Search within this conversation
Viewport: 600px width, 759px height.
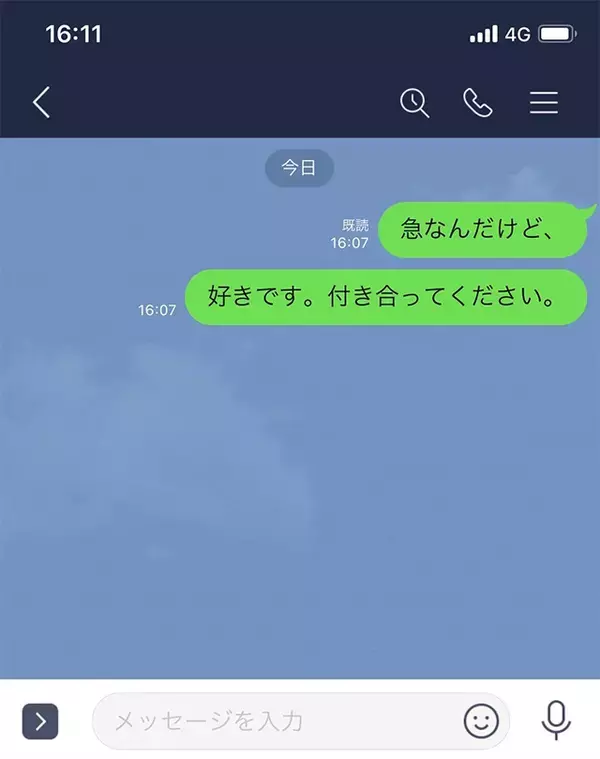[414, 102]
